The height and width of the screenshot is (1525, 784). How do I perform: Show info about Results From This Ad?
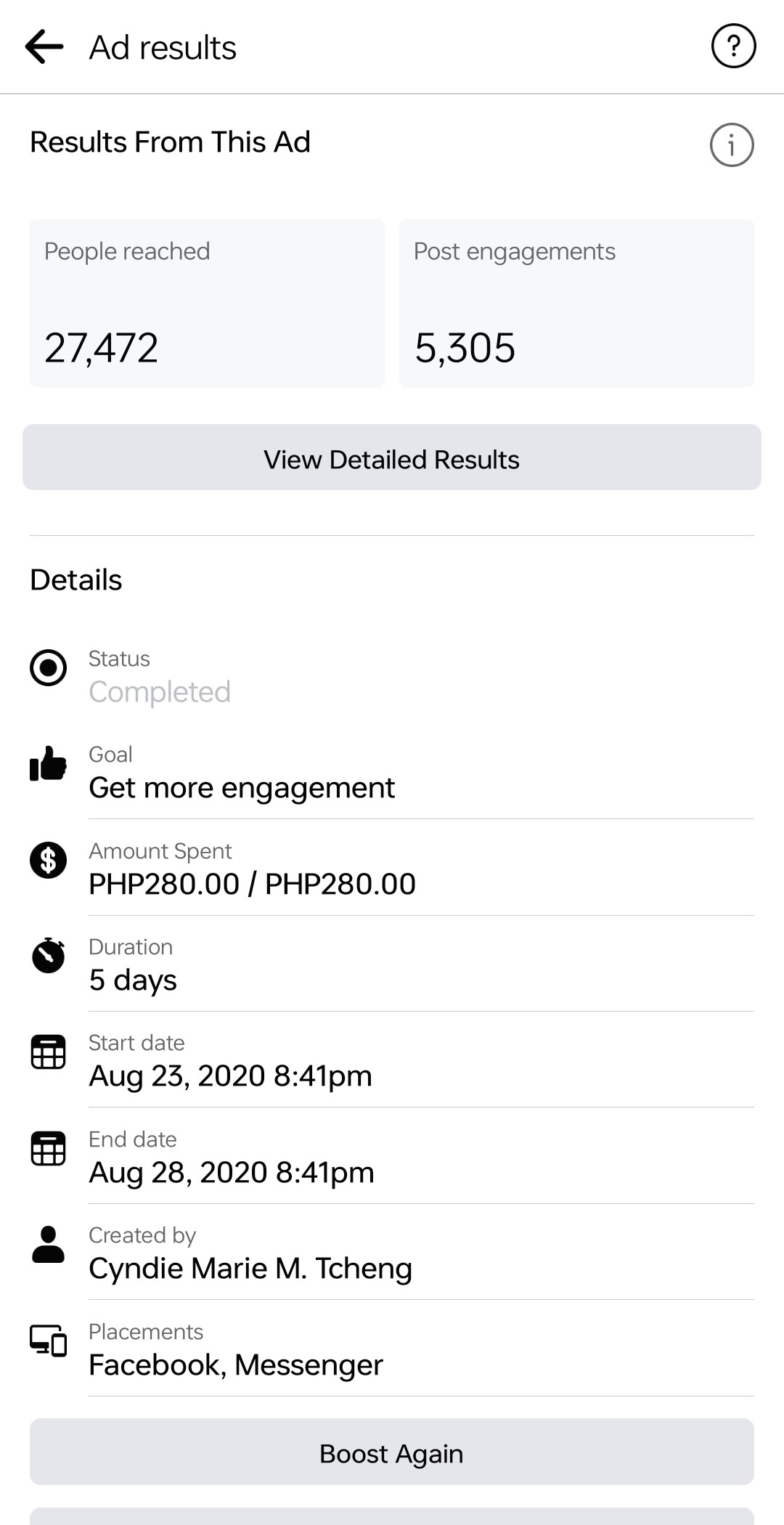click(731, 145)
